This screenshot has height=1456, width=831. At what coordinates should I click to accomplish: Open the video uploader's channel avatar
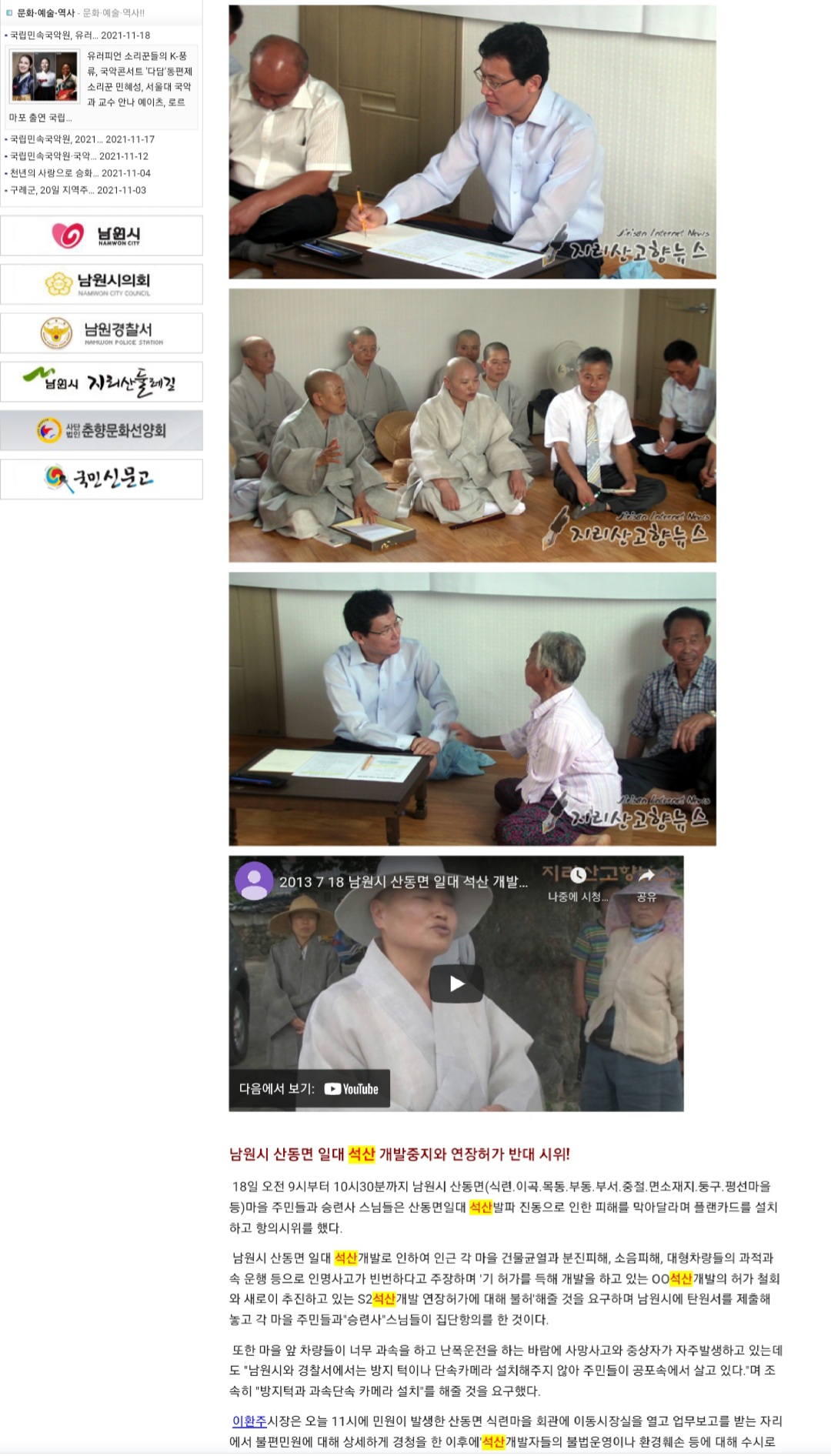[254, 881]
